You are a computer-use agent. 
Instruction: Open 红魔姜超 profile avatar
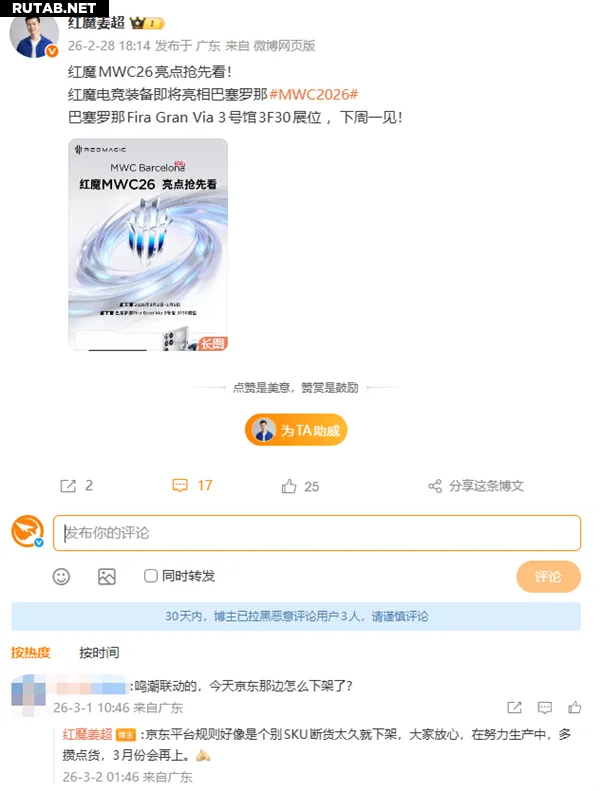point(33,35)
